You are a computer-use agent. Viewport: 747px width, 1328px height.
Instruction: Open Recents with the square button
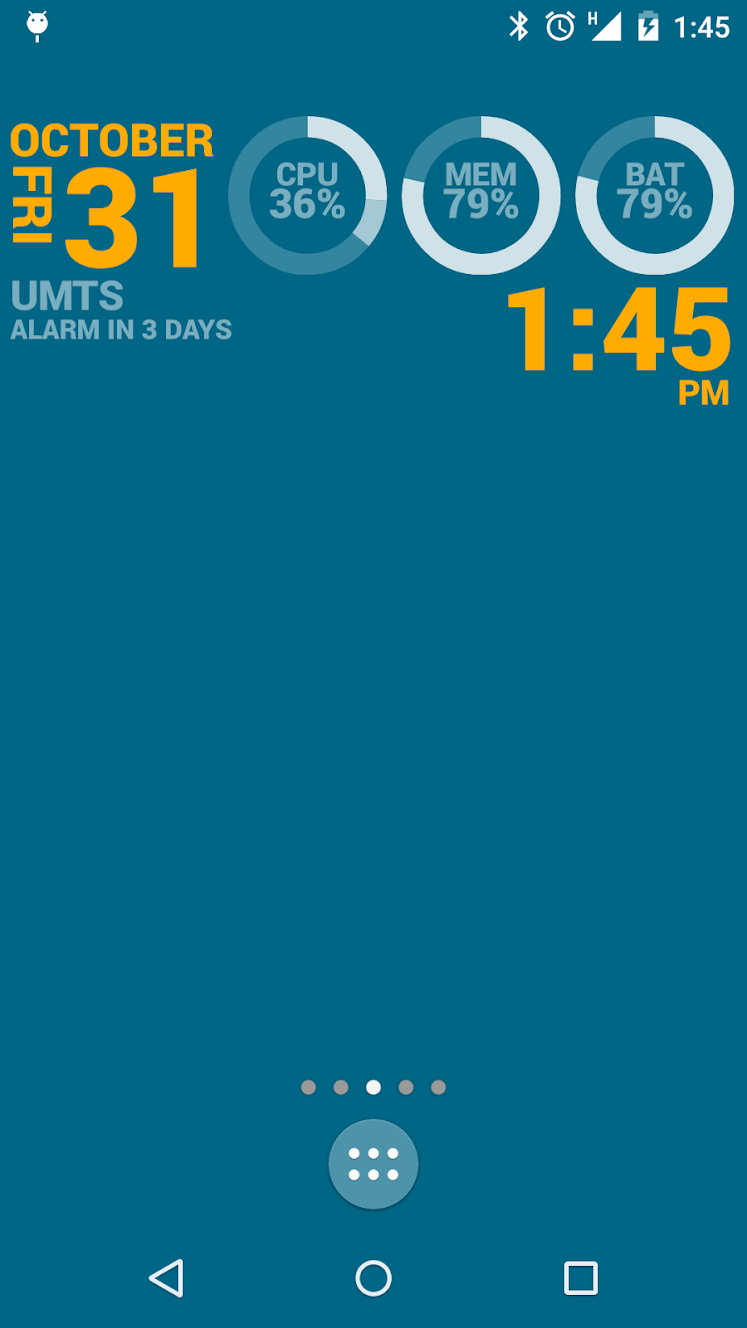click(x=580, y=1278)
